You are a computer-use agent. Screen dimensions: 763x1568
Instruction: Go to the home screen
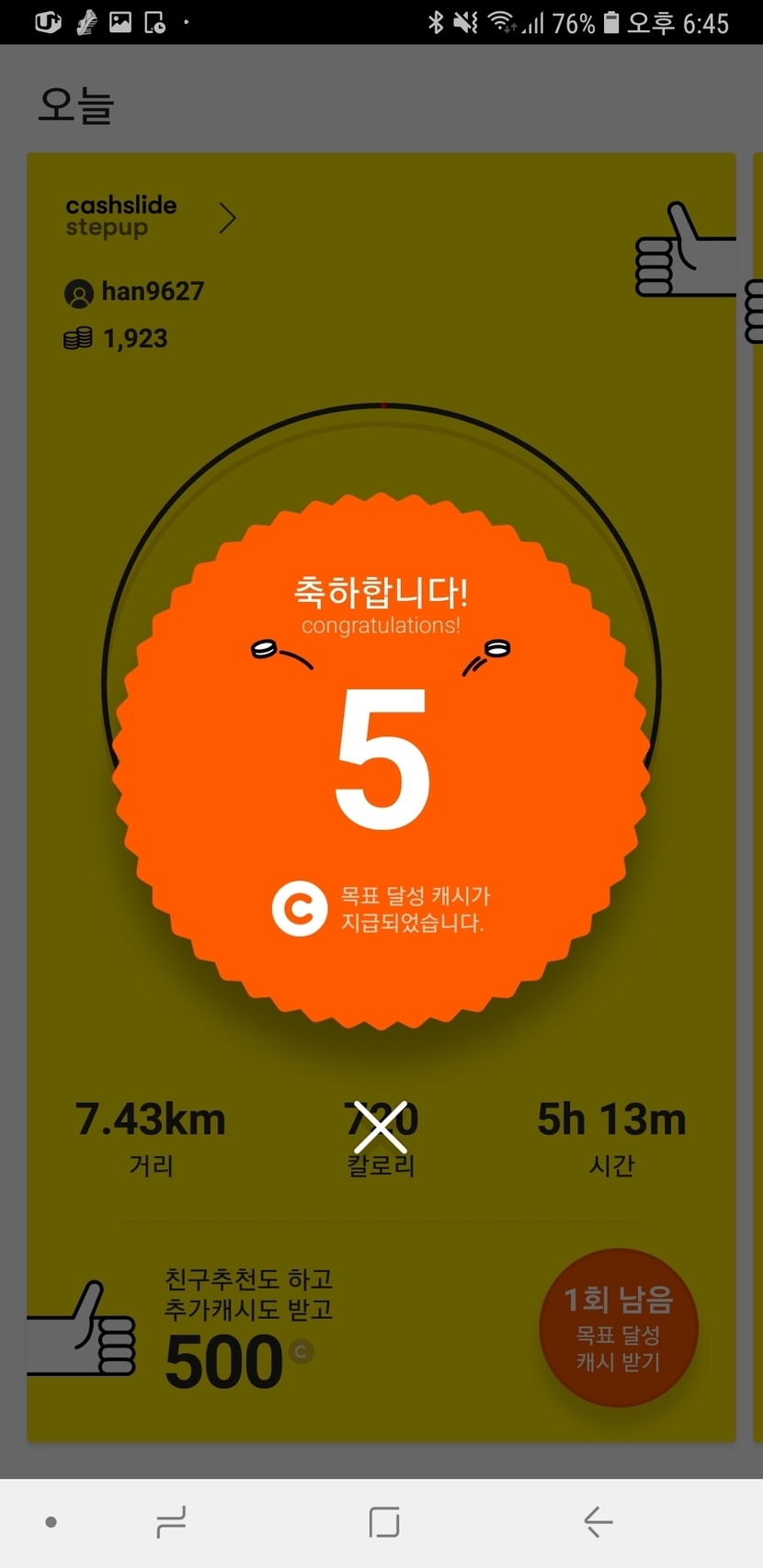pos(384,1522)
